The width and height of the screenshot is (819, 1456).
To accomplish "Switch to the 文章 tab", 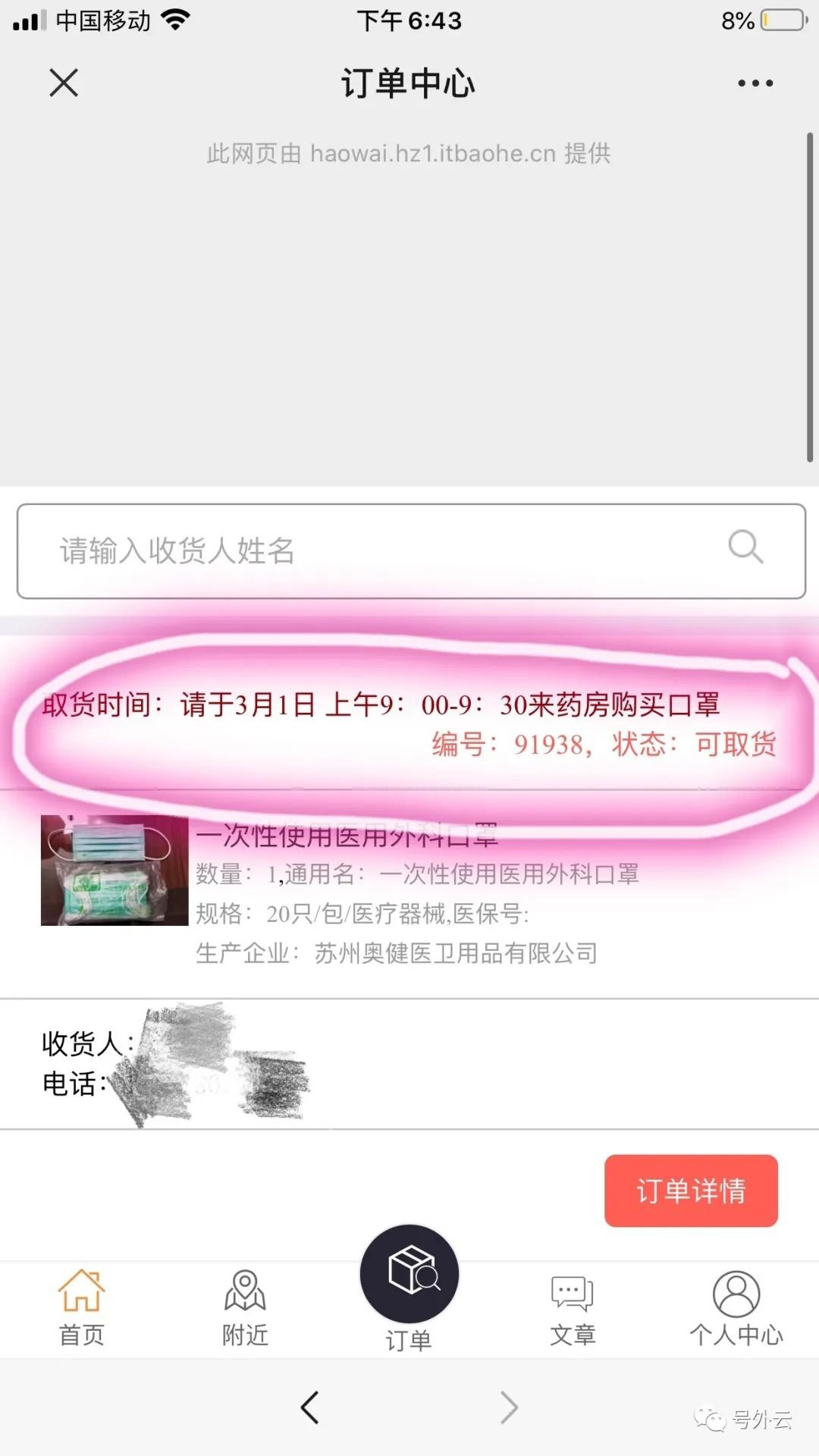I will [573, 1307].
